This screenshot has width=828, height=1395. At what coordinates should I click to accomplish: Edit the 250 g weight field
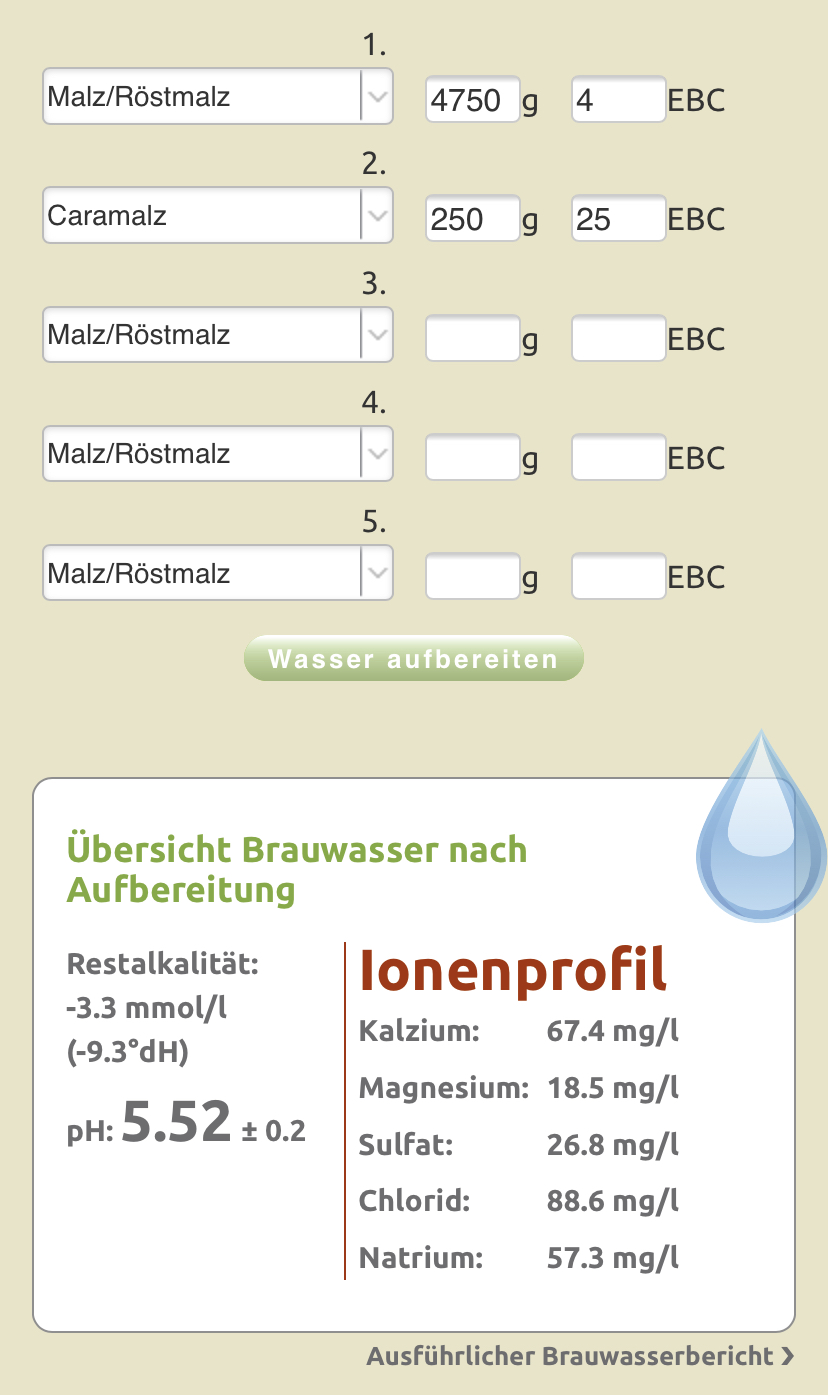[472, 218]
